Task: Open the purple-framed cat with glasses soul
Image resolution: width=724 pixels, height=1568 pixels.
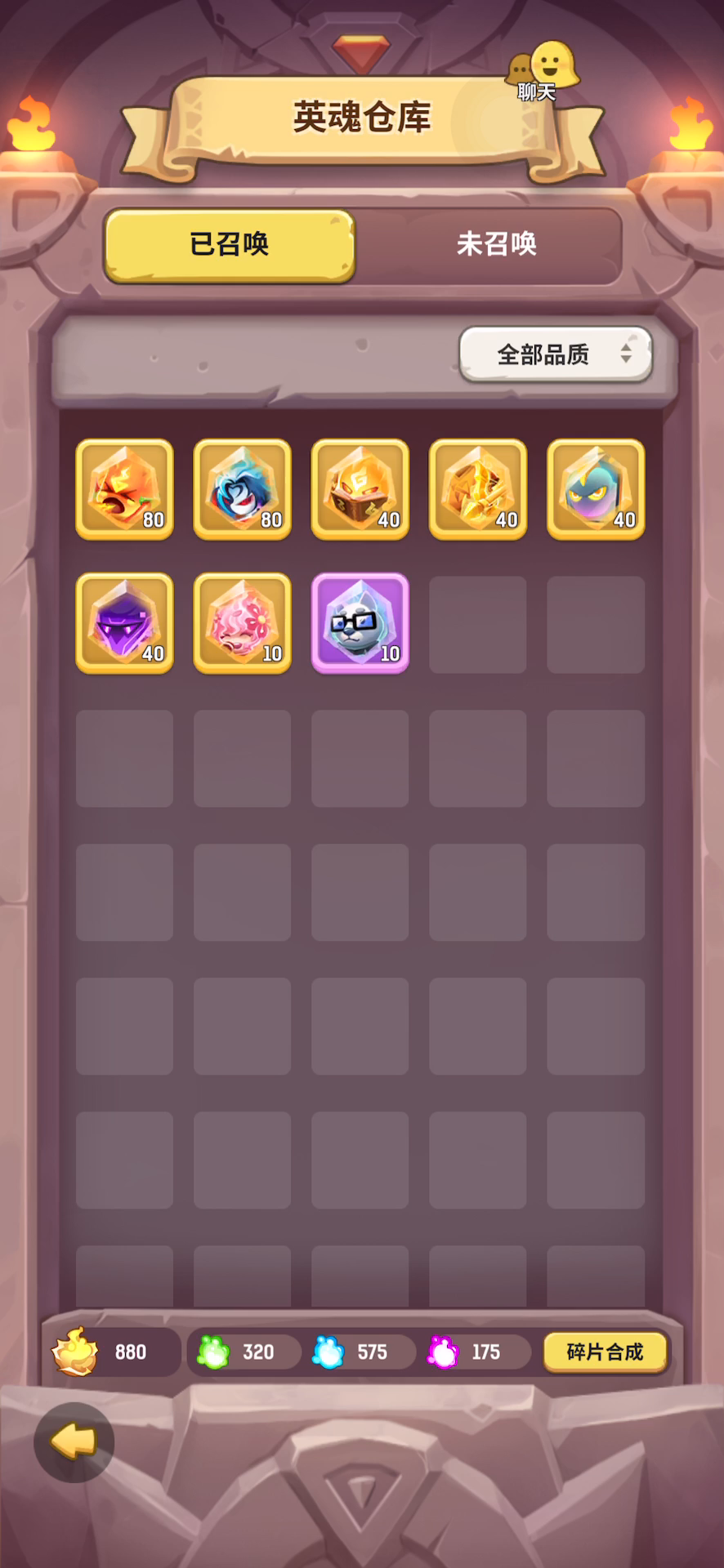Action: pyautogui.click(x=360, y=623)
